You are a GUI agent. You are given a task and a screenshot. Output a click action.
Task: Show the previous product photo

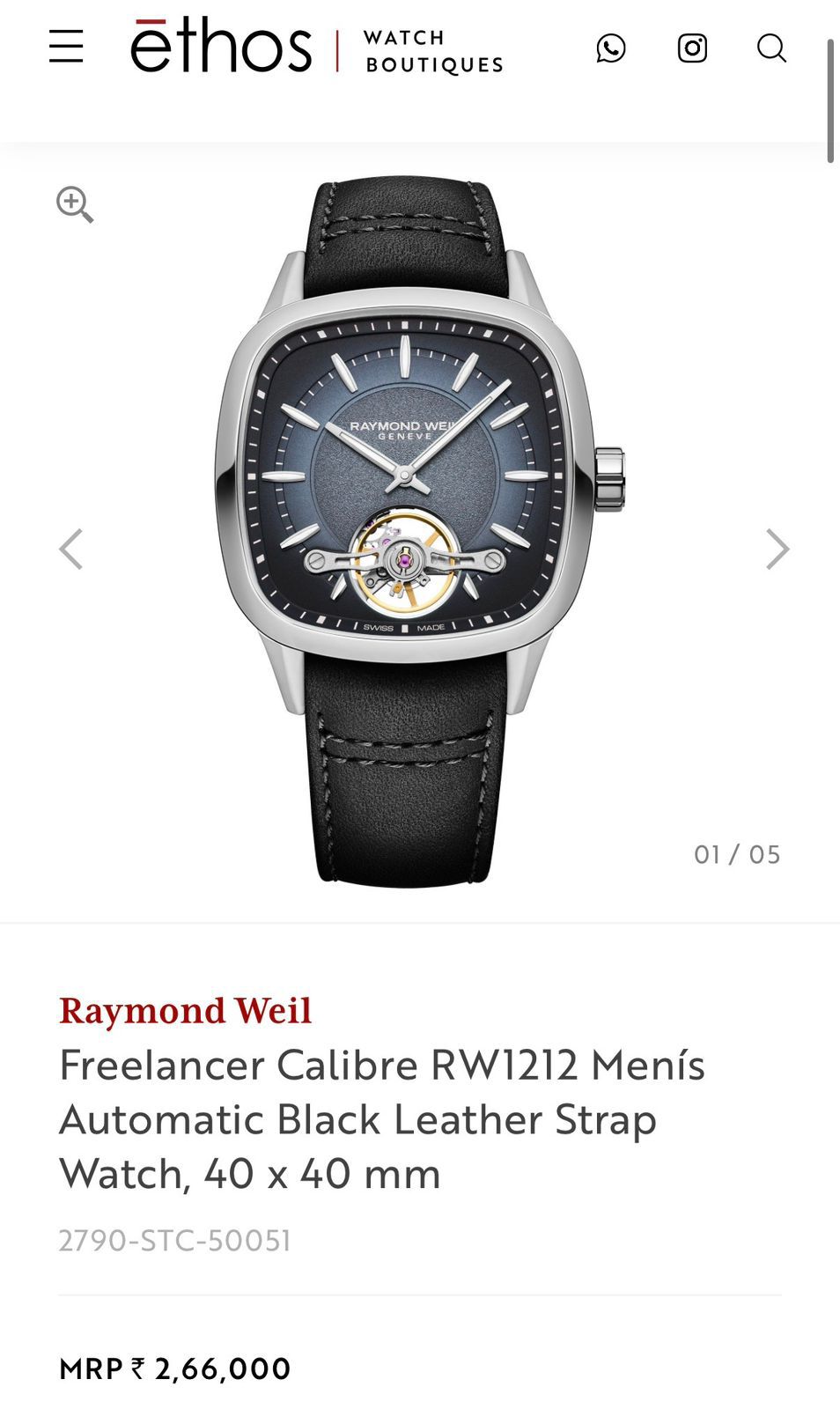[x=70, y=550]
